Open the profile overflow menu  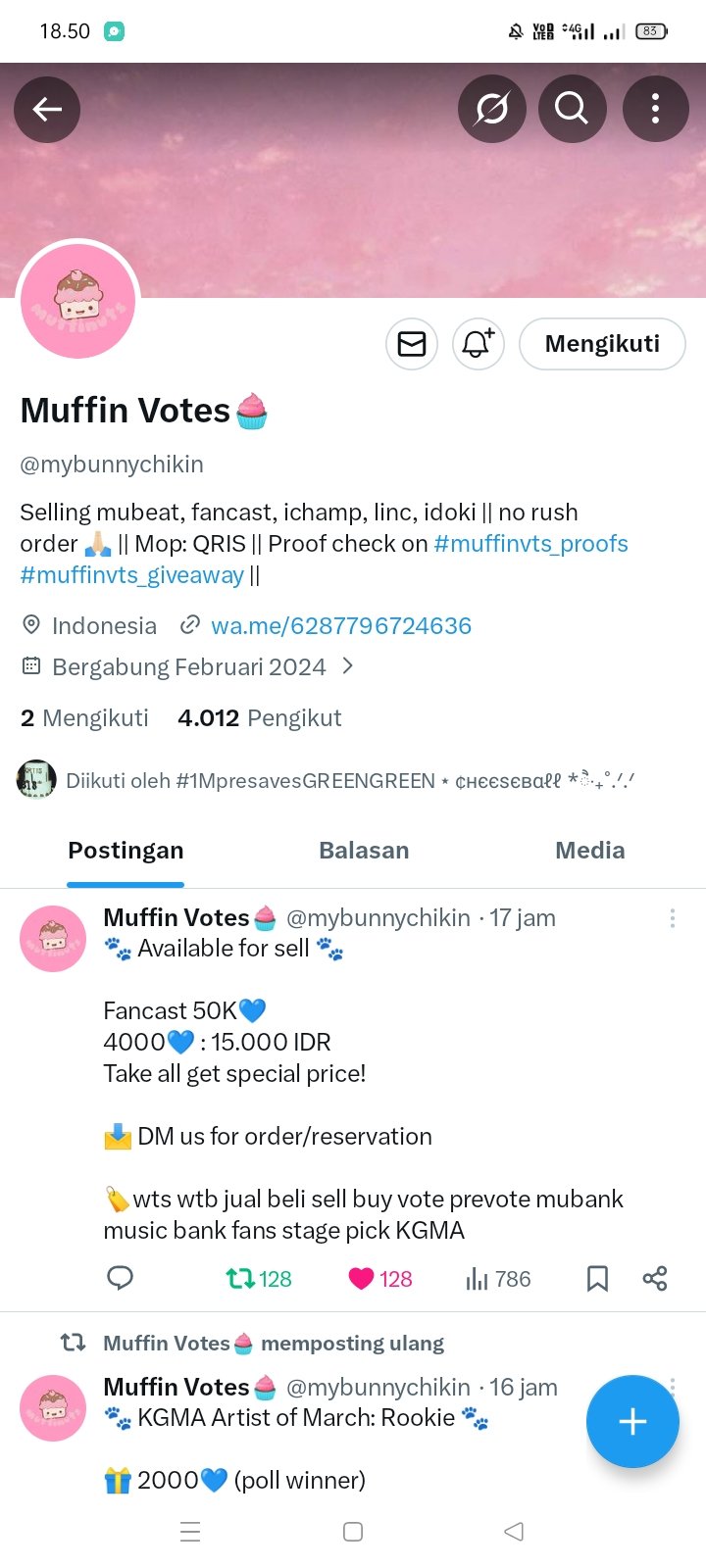coord(655,109)
